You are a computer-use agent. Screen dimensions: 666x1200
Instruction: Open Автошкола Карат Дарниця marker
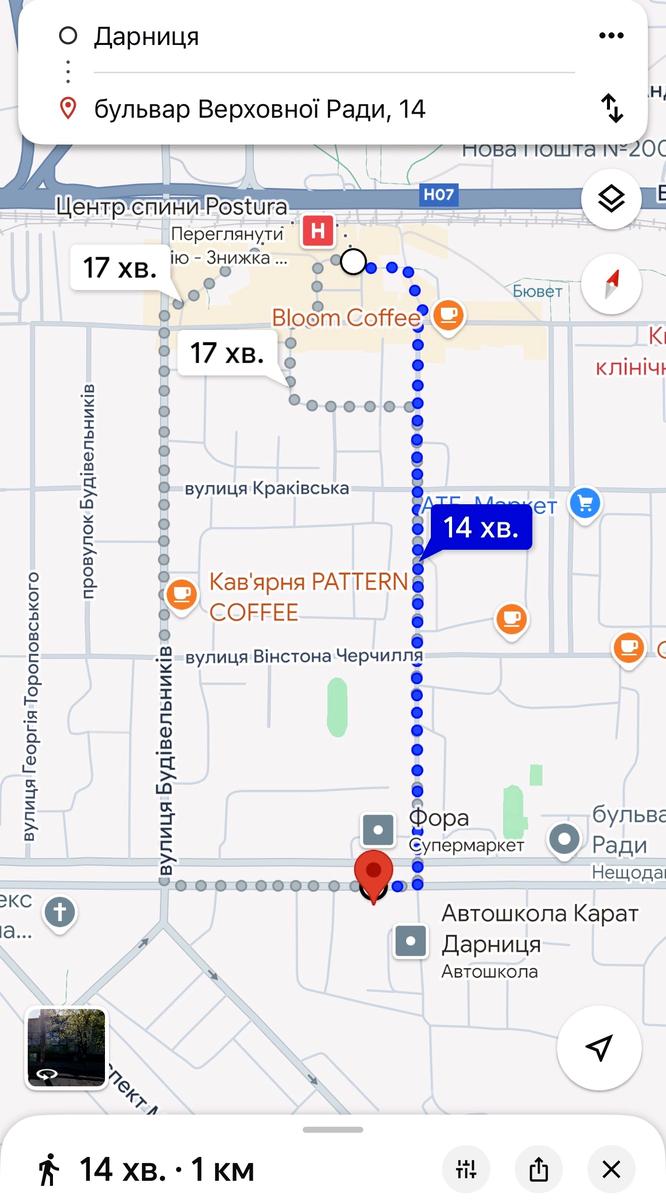click(412, 941)
